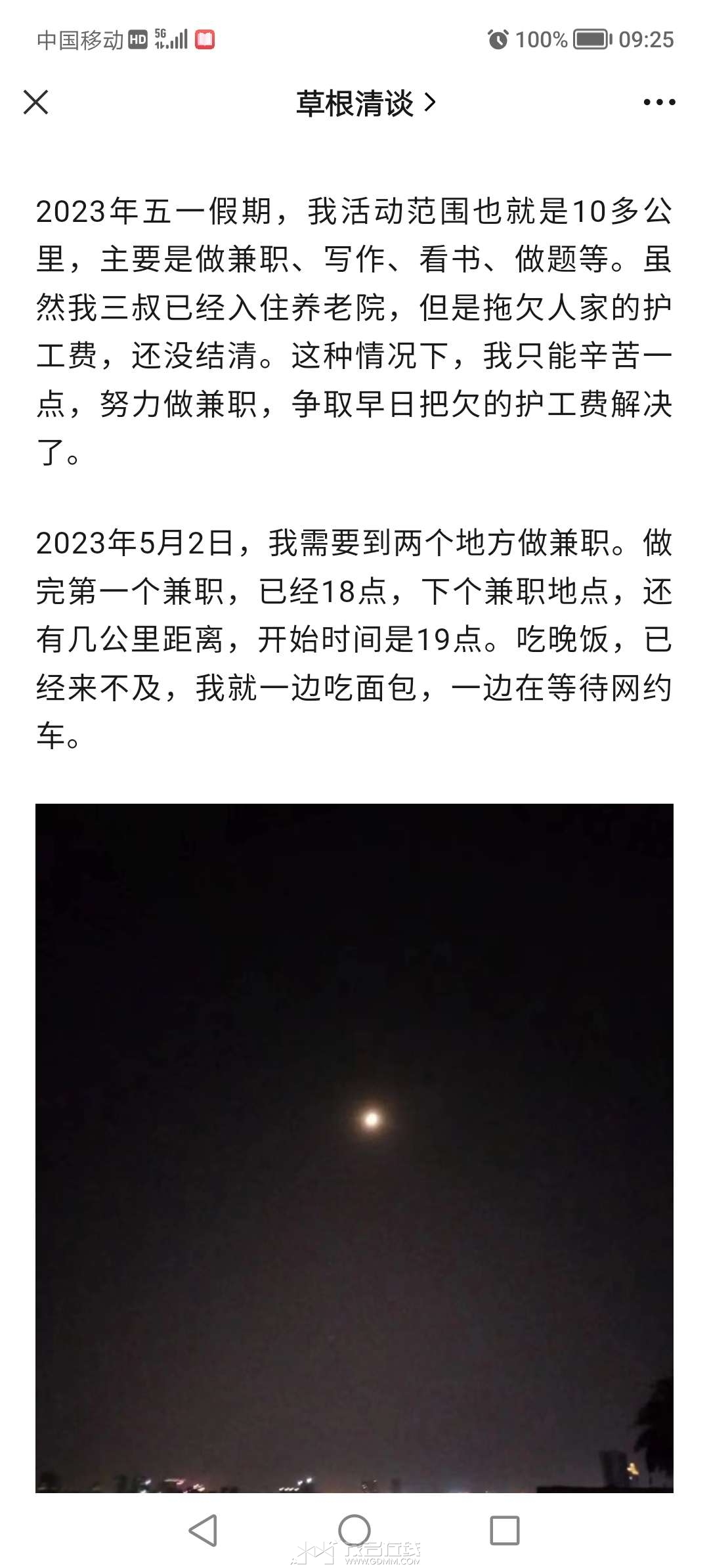Screen dimensions: 709x1568
Task: Open the three-dot more options menu
Action: click(x=659, y=102)
